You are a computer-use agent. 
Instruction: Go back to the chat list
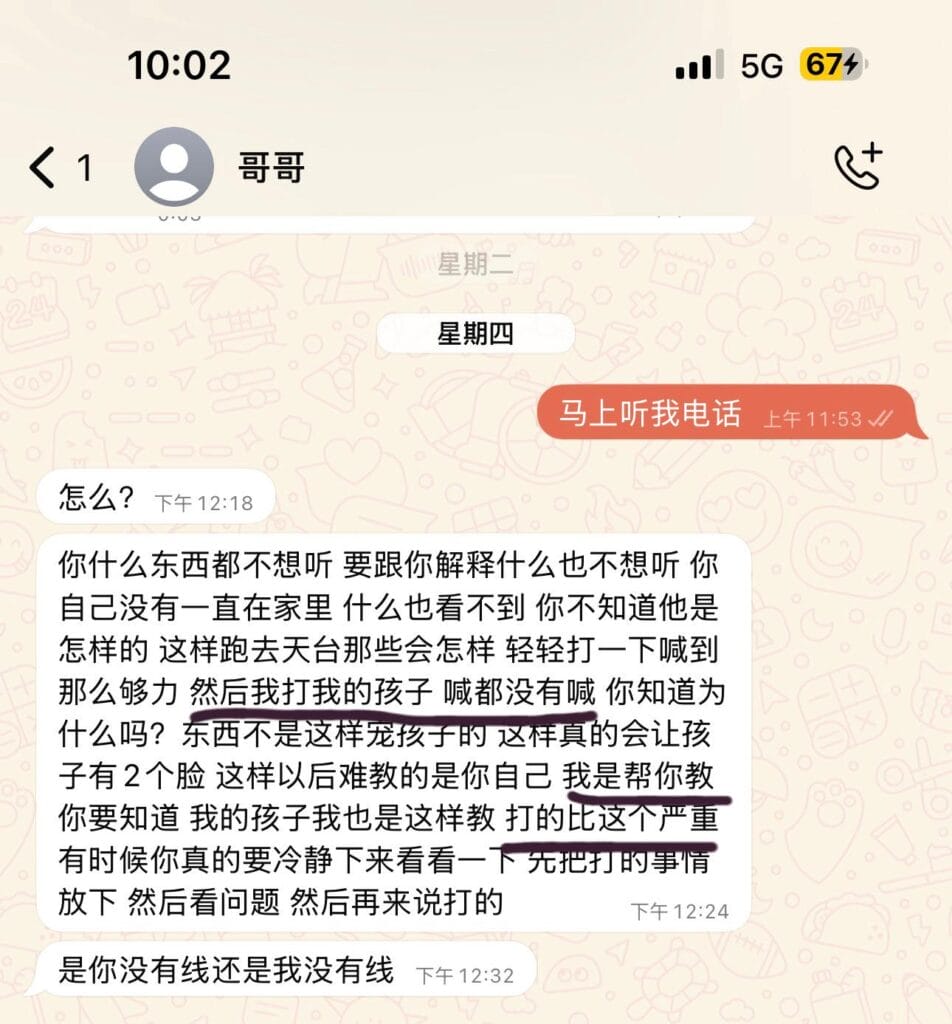[x=44, y=168]
